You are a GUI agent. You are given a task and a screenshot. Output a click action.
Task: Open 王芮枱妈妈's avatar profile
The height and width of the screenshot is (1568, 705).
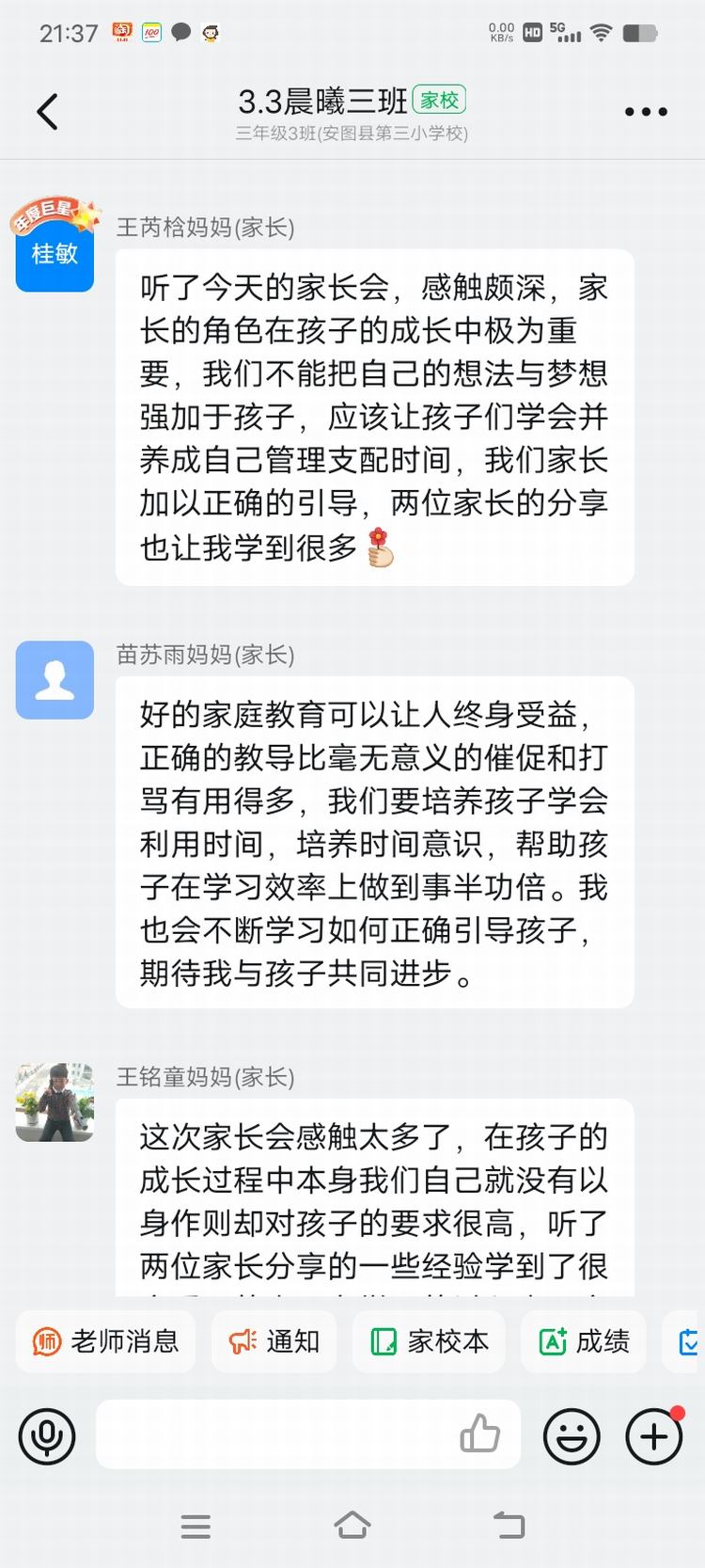[55, 252]
